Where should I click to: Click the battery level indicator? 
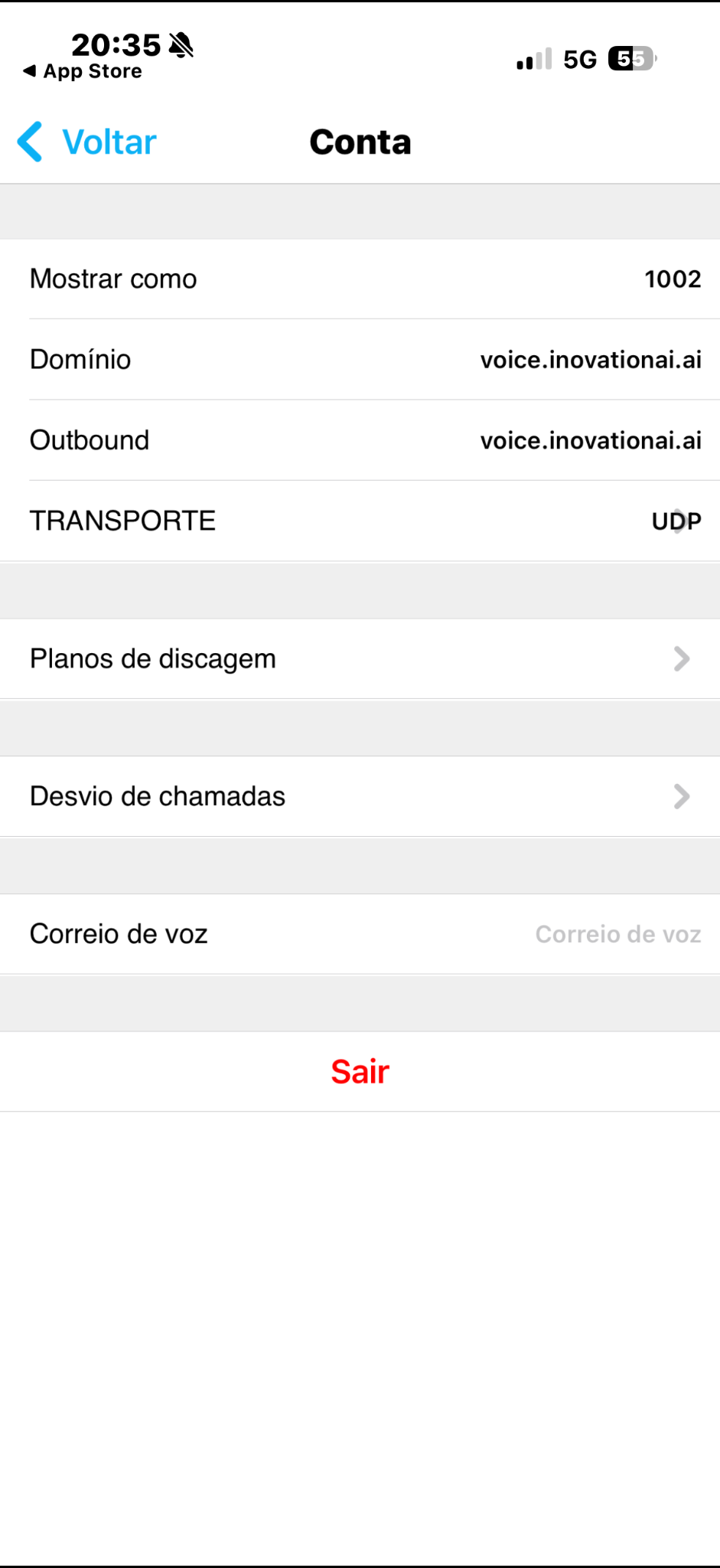(x=629, y=59)
